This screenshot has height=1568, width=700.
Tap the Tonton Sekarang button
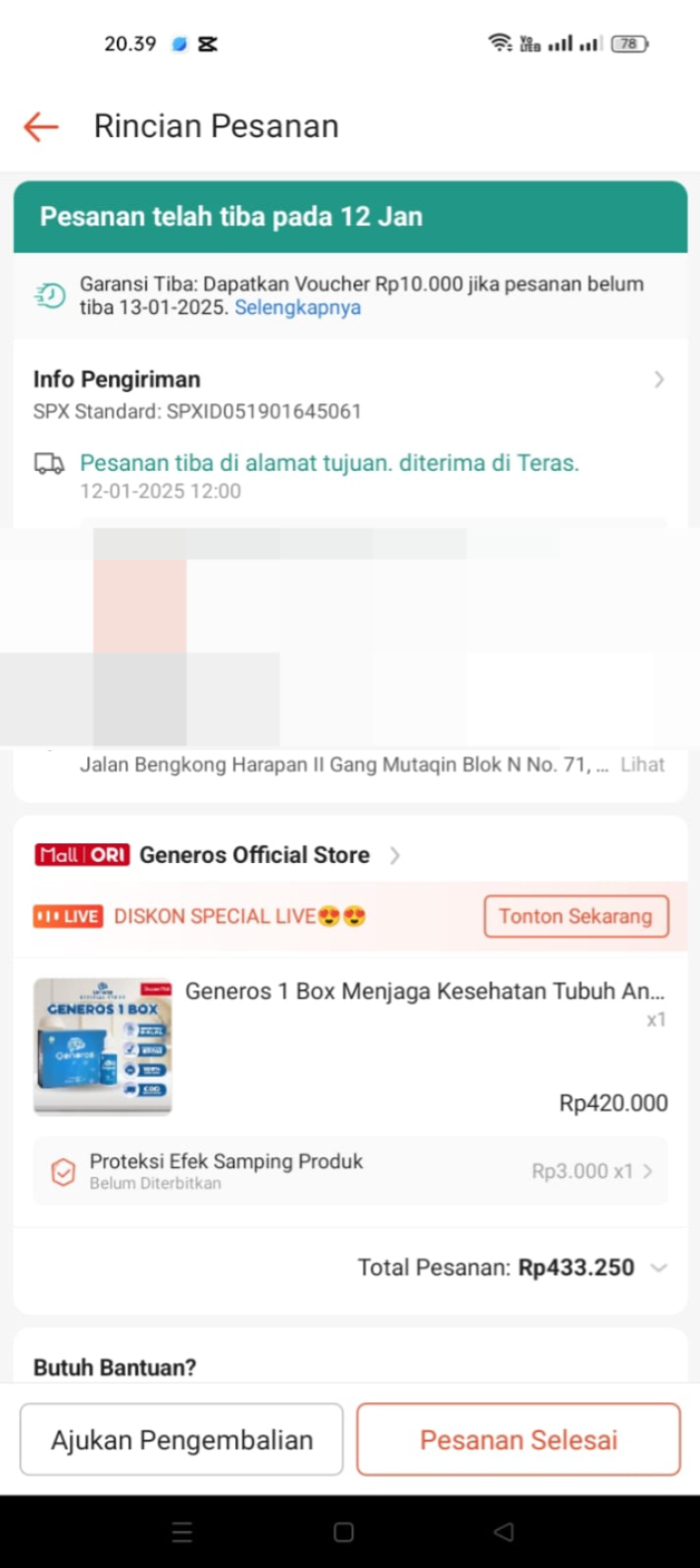click(575, 917)
